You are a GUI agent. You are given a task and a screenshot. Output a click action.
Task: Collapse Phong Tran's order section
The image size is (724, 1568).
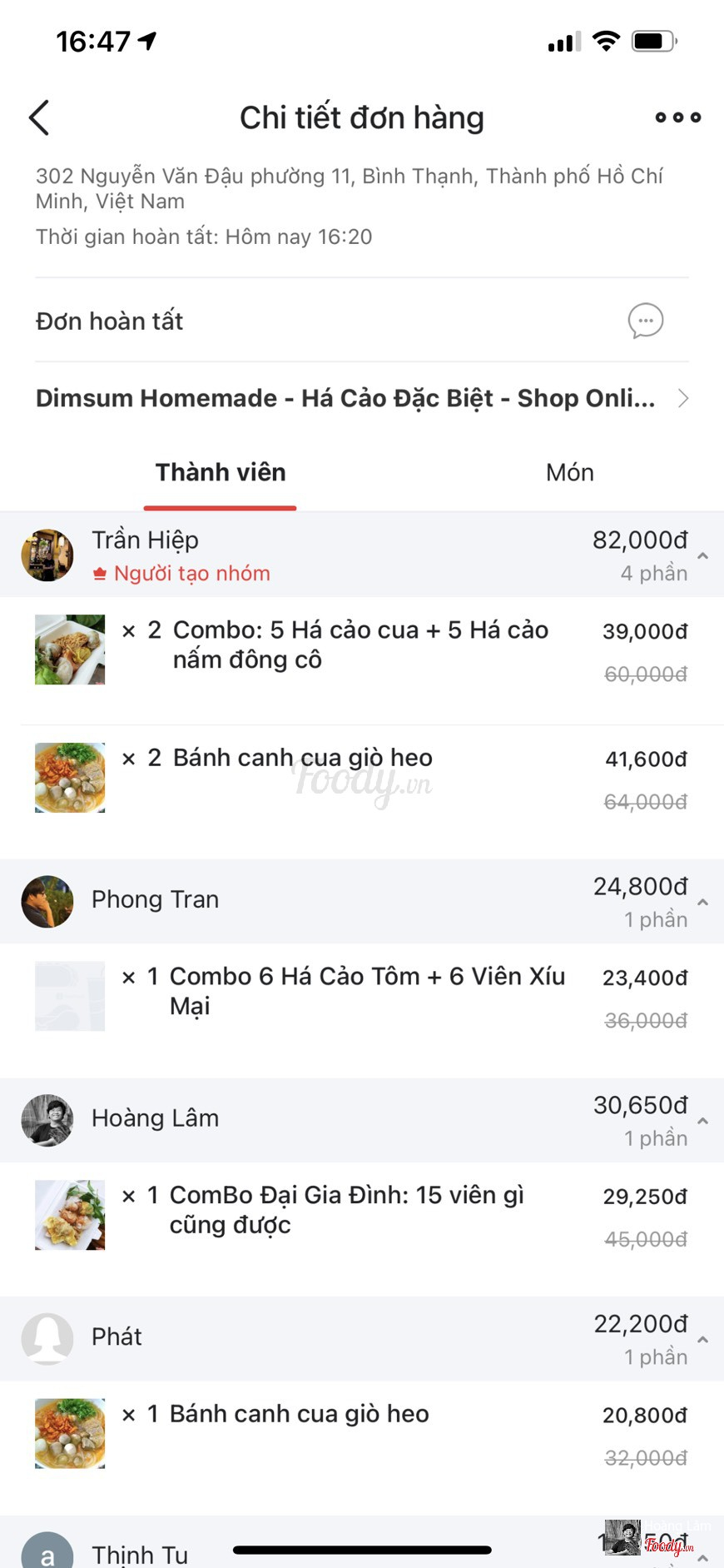tap(702, 902)
